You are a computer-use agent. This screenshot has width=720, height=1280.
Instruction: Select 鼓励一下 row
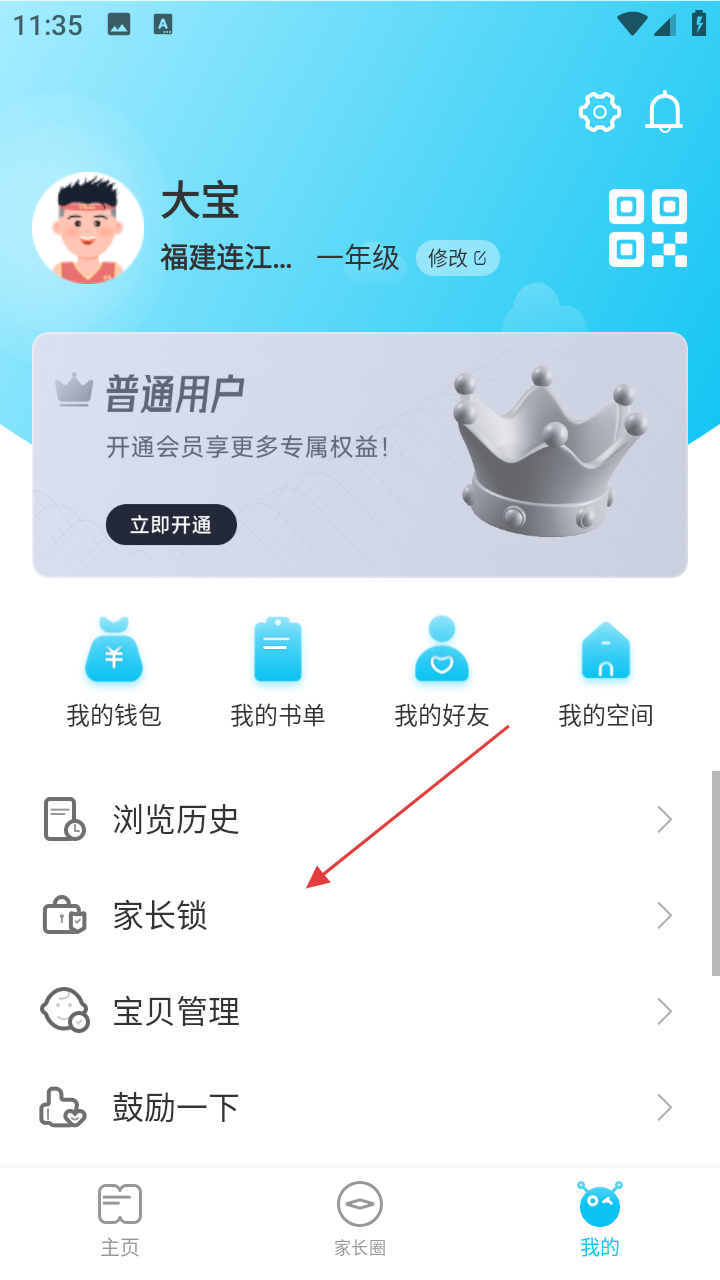pos(358,1108)
